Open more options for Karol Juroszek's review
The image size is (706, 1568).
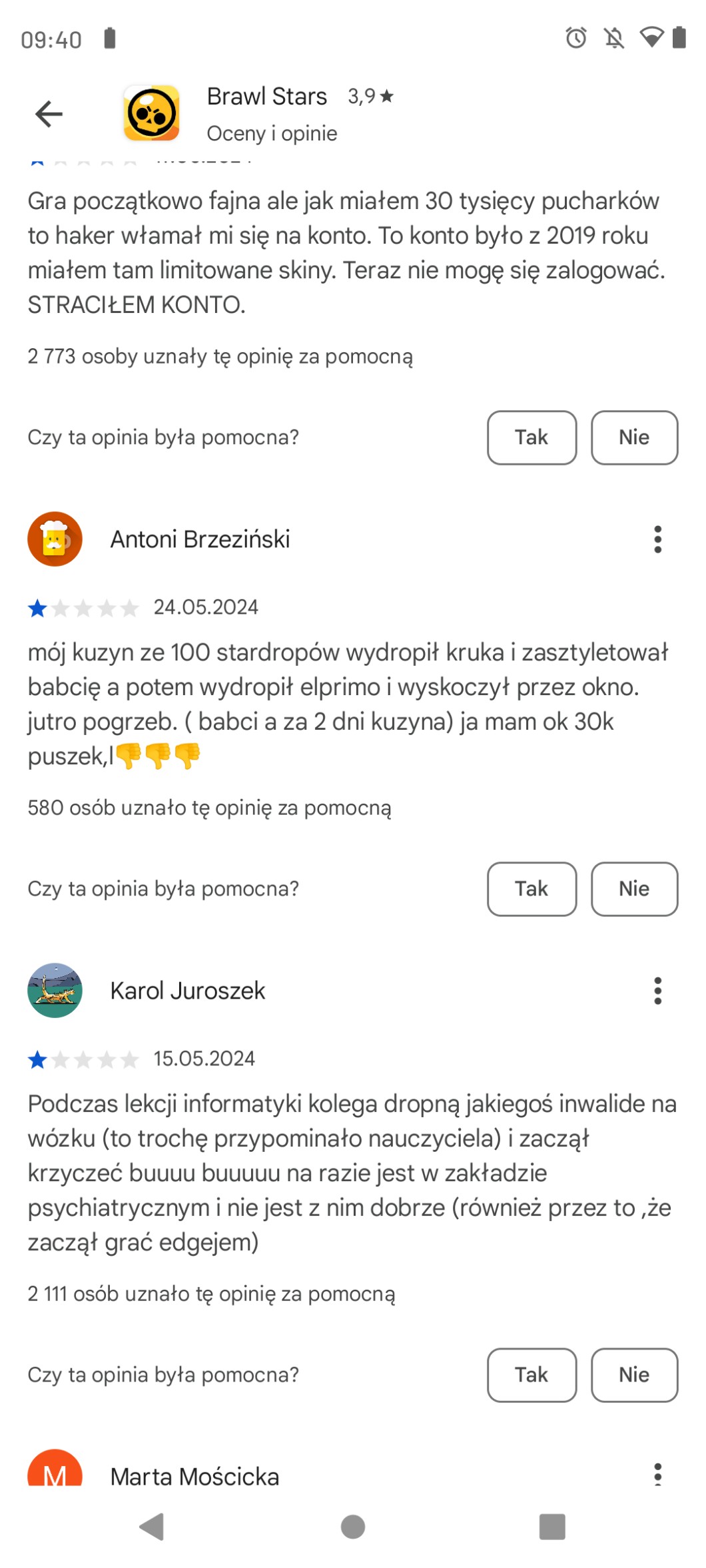point(657,991)
